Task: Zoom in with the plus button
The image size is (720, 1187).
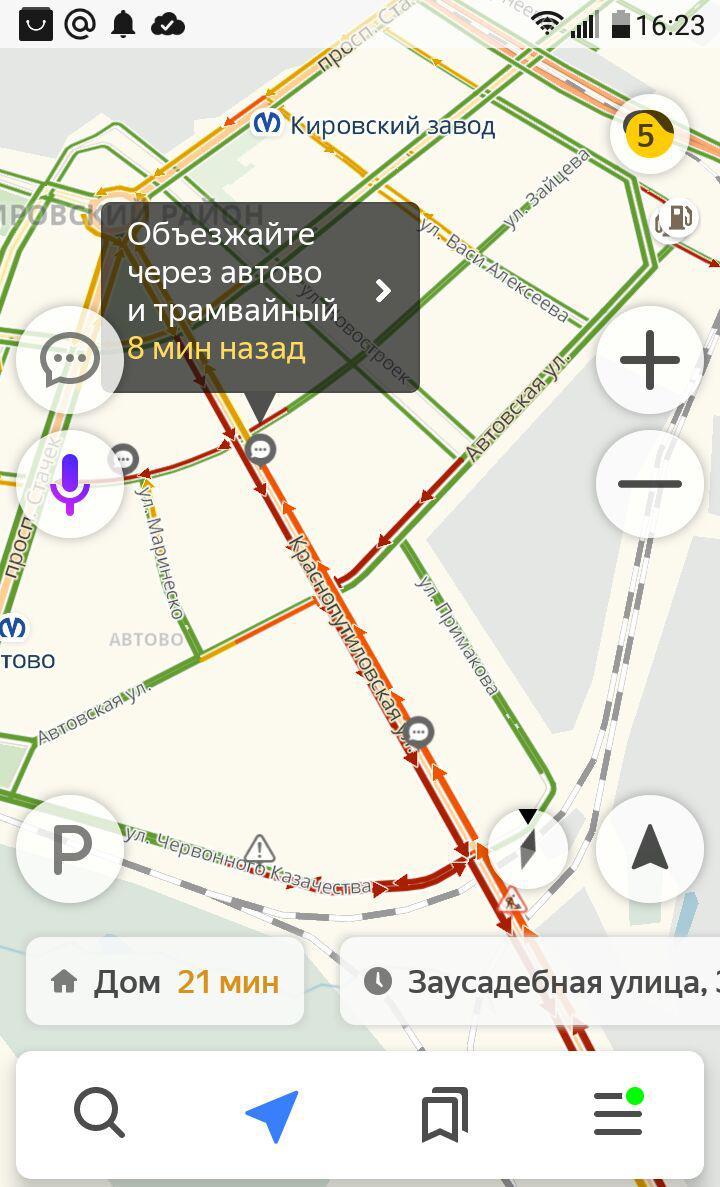Action: tap(650, 360)
